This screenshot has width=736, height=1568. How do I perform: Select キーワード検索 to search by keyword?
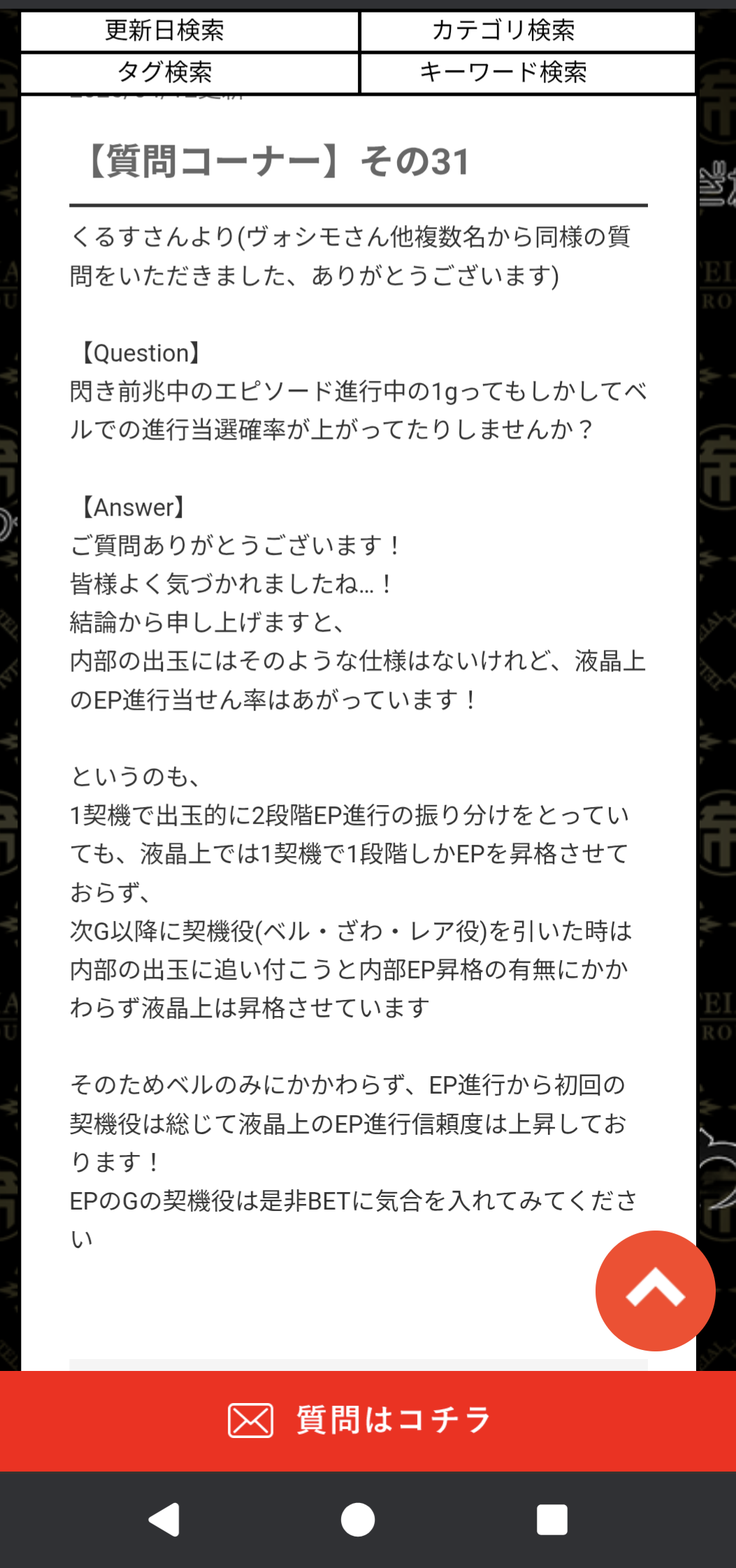click(528, 73)
